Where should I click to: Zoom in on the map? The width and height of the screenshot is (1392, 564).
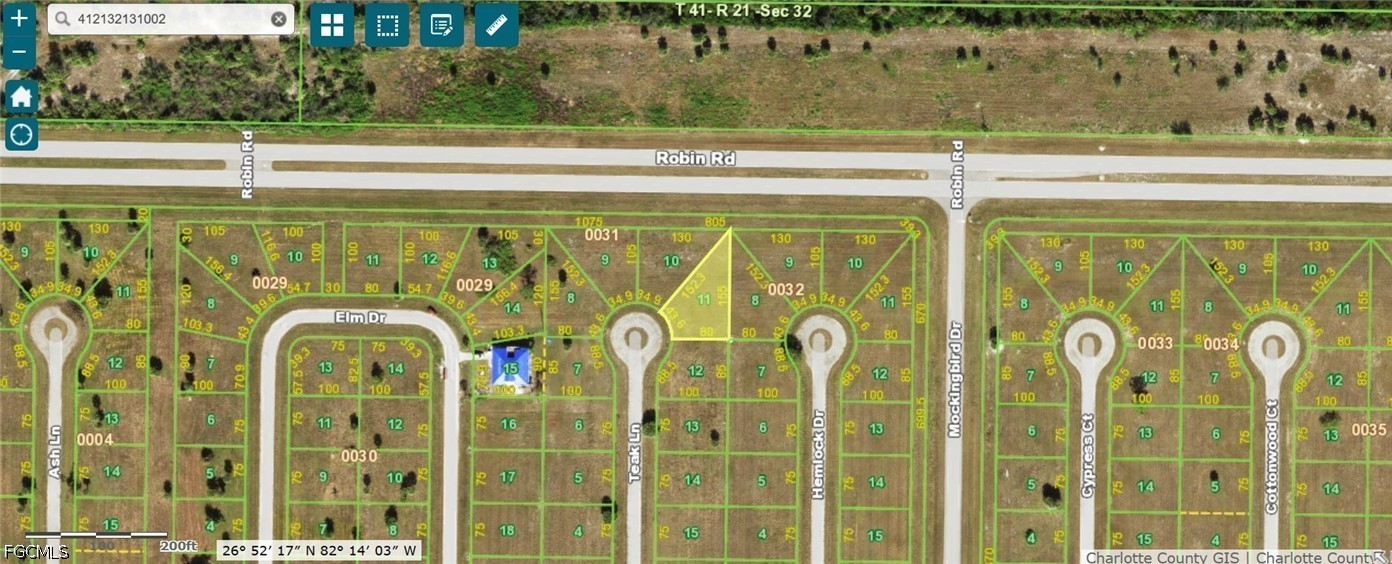(x=20, y=18)
